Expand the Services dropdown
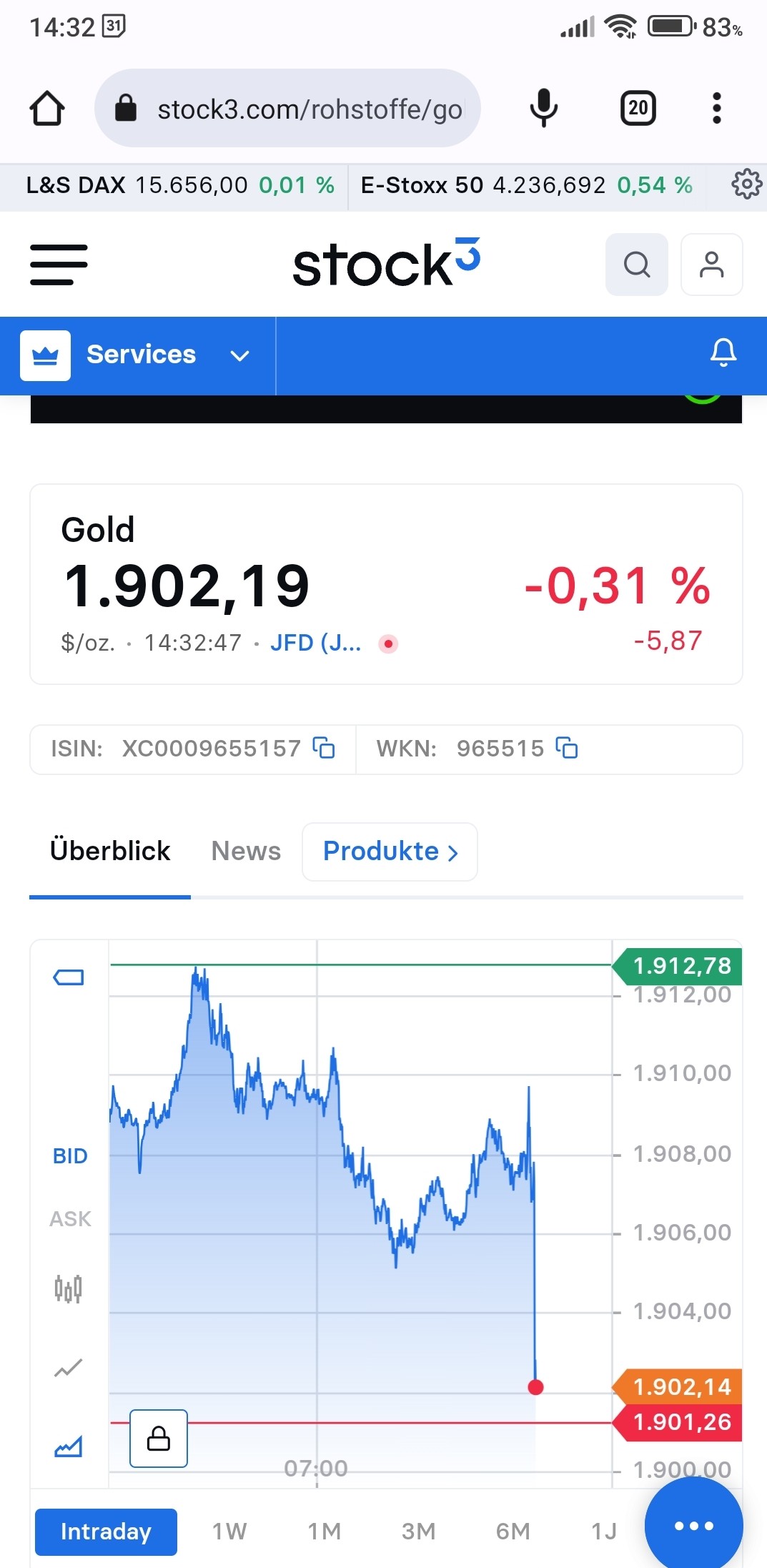 click(x=239, y=355)
